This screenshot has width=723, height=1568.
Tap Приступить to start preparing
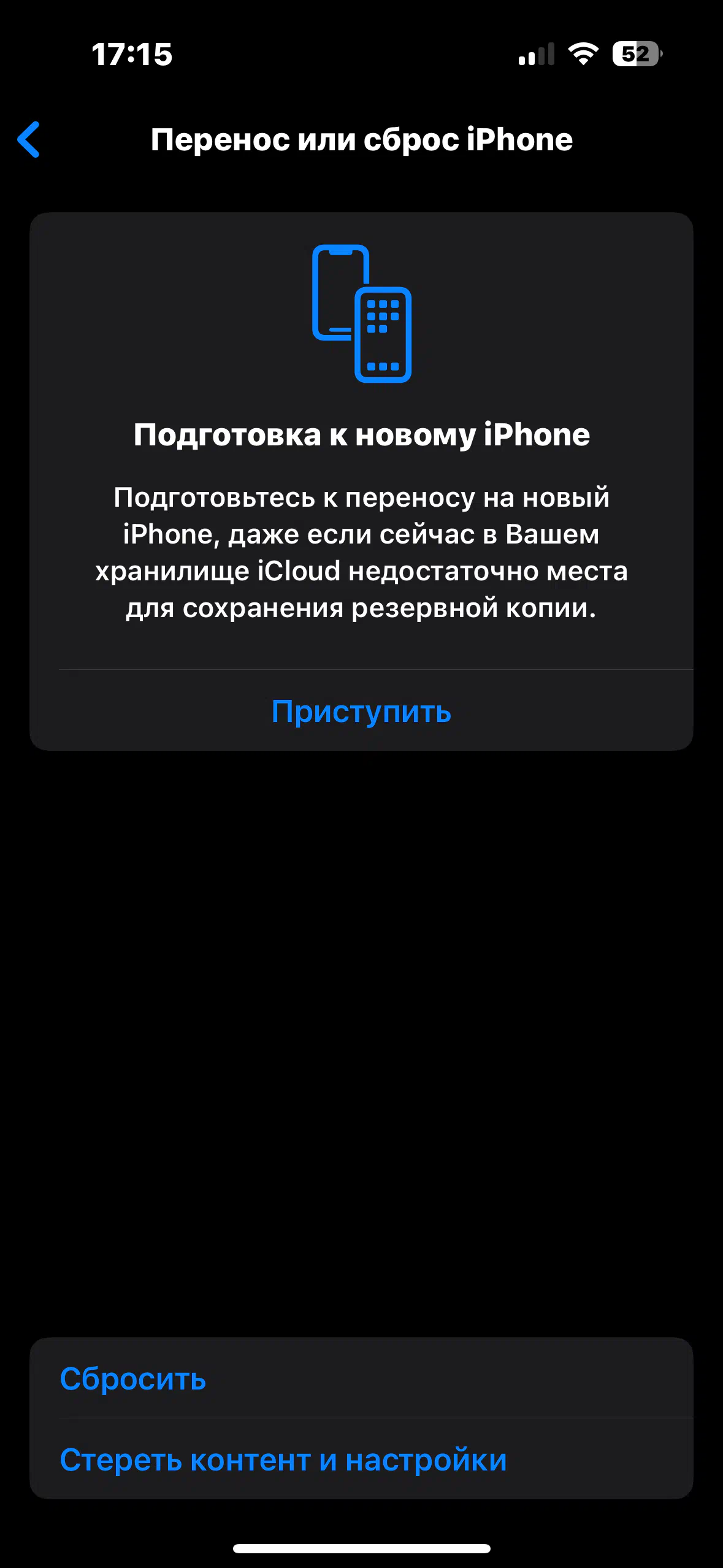(x=361, y=711)
